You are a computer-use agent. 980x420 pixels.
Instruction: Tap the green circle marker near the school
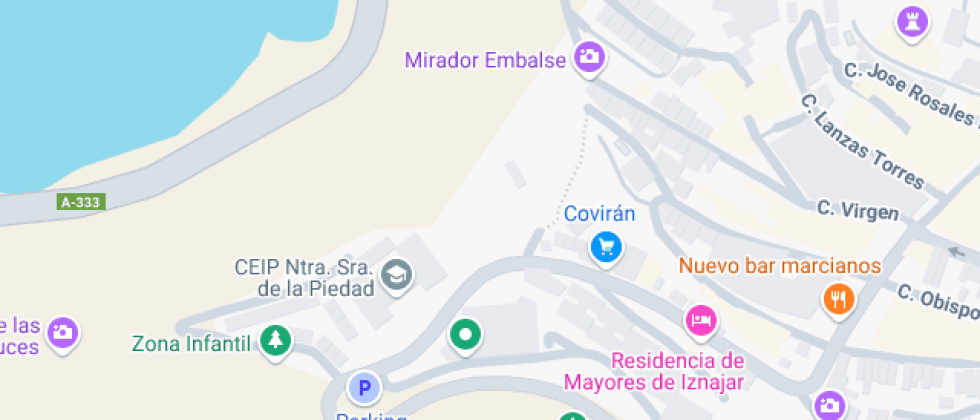tap(466, 336)
